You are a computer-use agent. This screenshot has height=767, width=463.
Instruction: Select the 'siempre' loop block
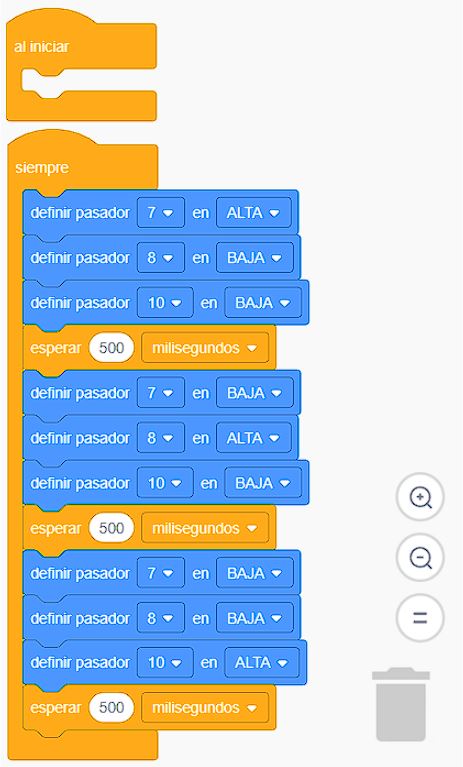point(42,168)
